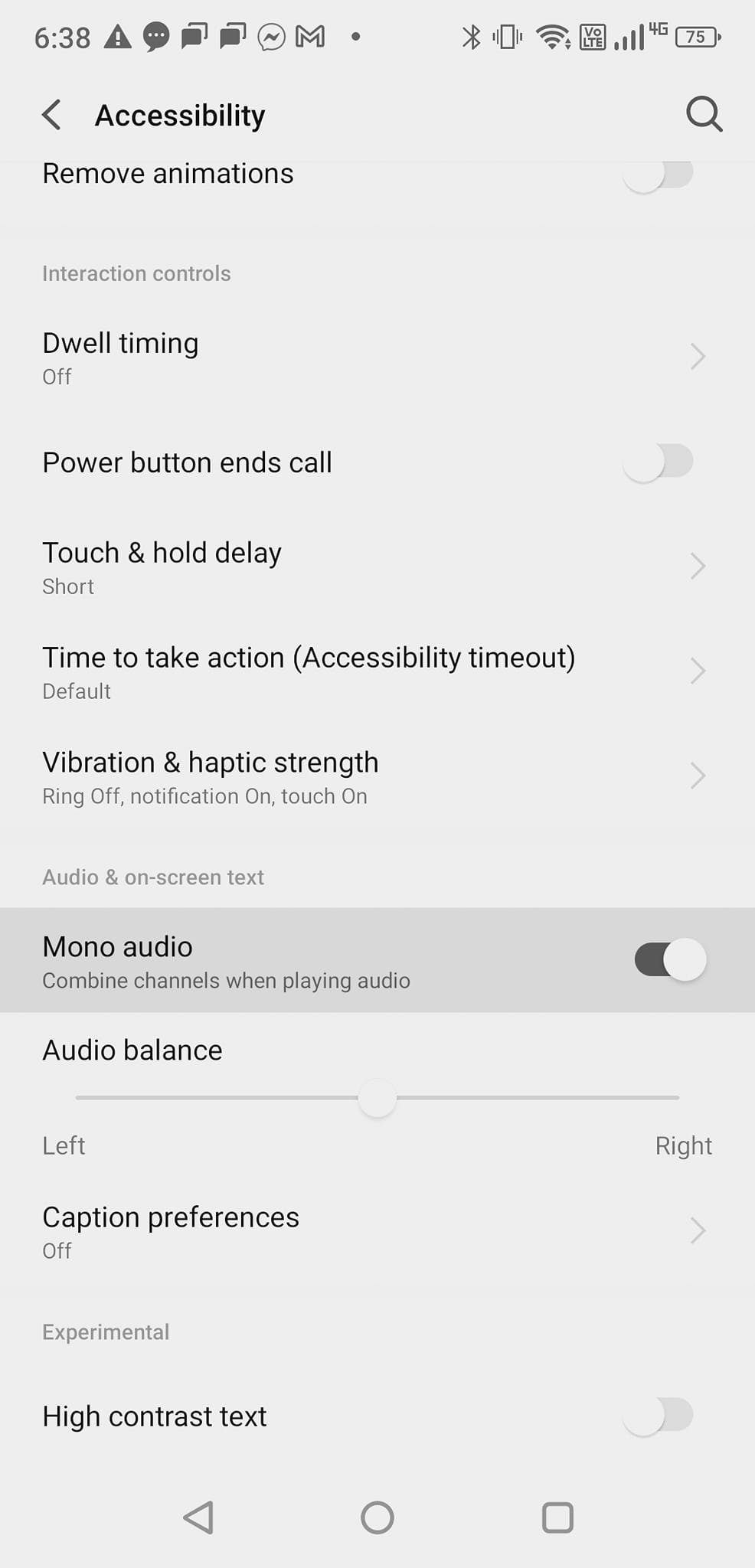Toggle the Remove animations switch

(658, 175)
